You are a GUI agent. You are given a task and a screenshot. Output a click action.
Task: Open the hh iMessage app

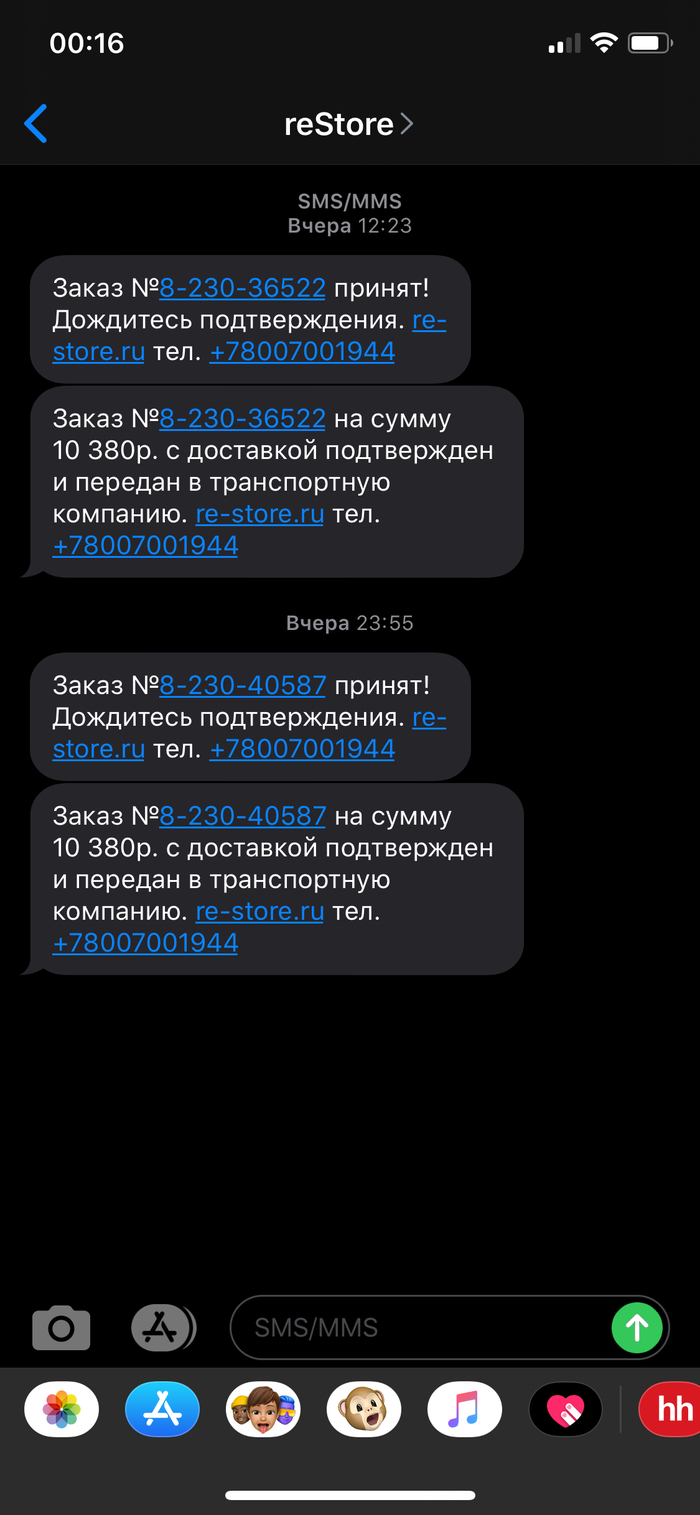click(670, 1409)
